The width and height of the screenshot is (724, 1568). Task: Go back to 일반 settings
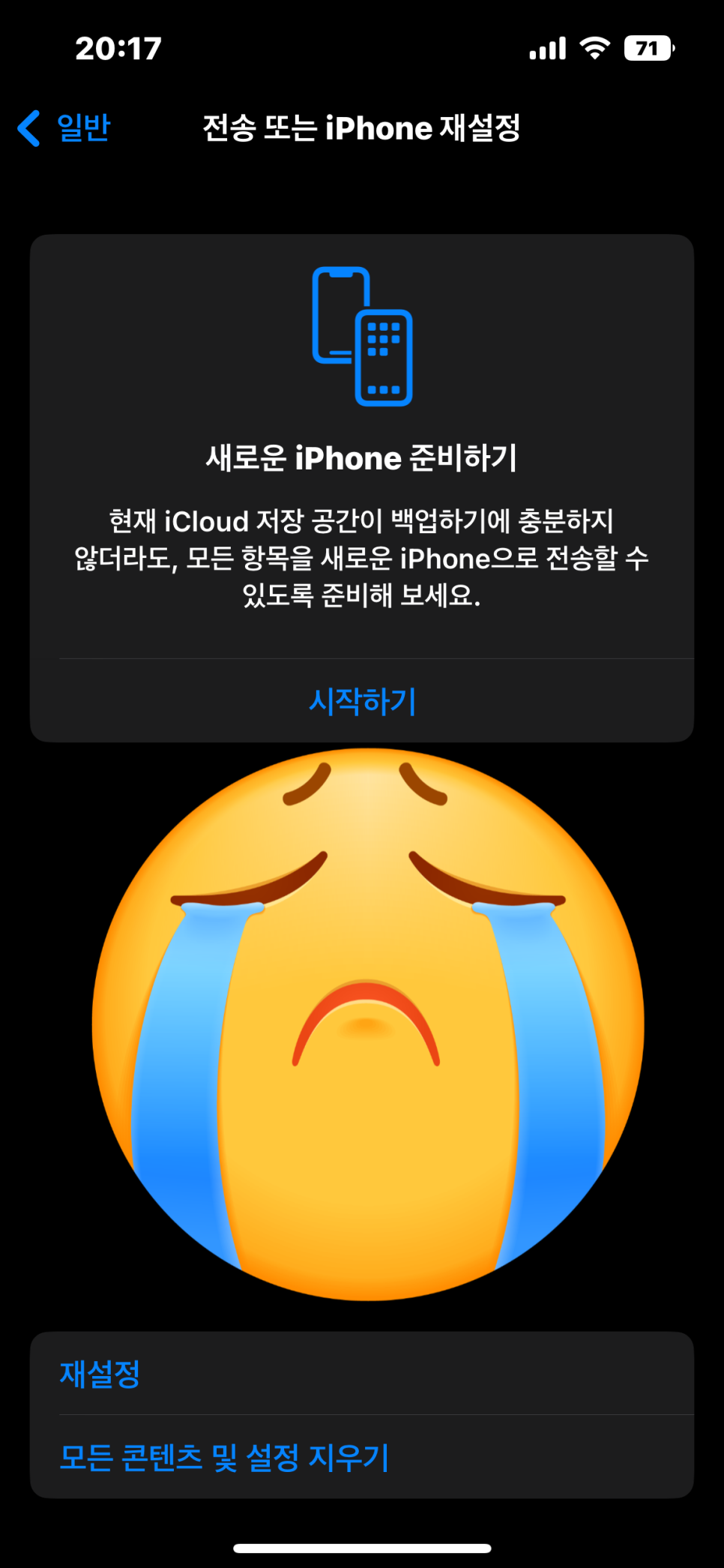(66, 127)
